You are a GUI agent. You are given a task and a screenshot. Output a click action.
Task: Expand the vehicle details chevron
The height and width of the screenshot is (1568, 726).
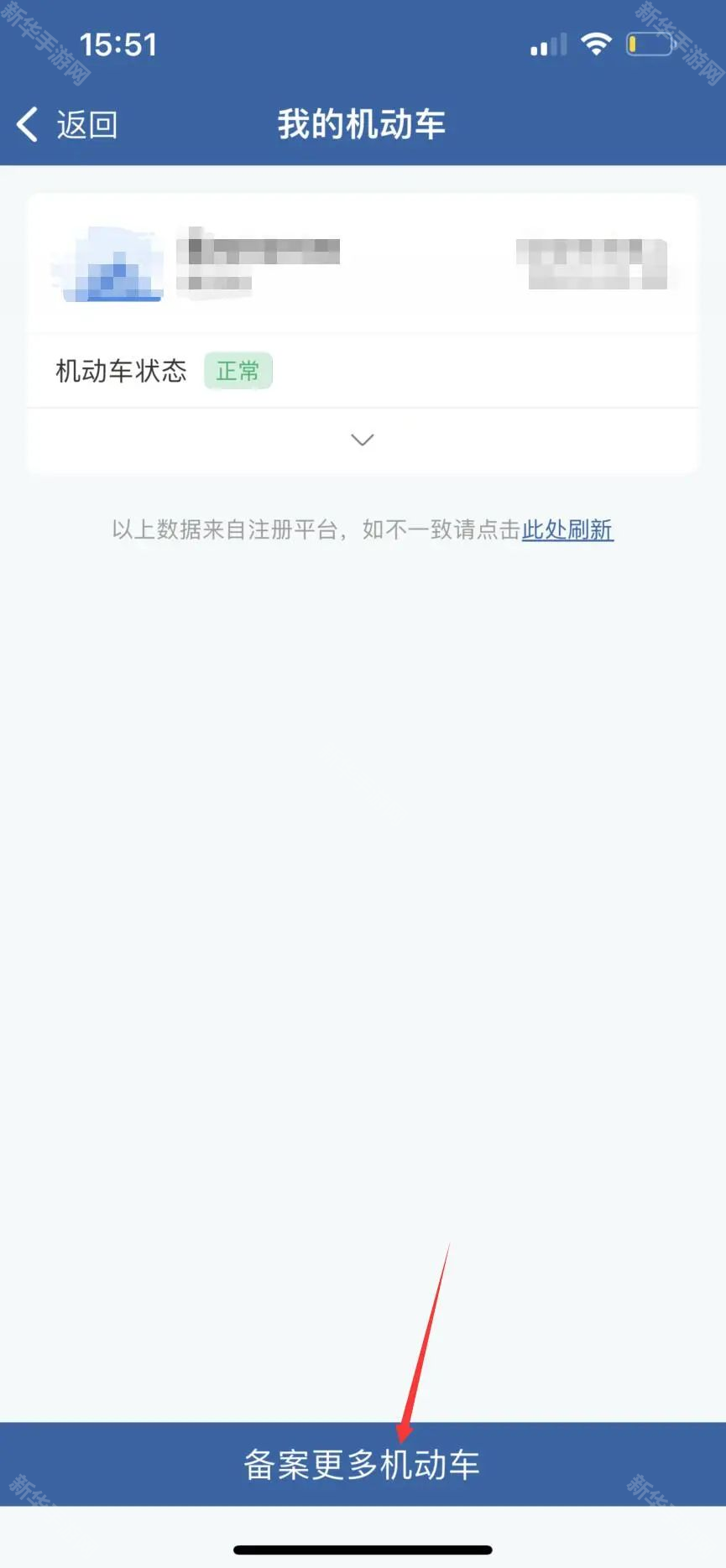click(362, 440)
